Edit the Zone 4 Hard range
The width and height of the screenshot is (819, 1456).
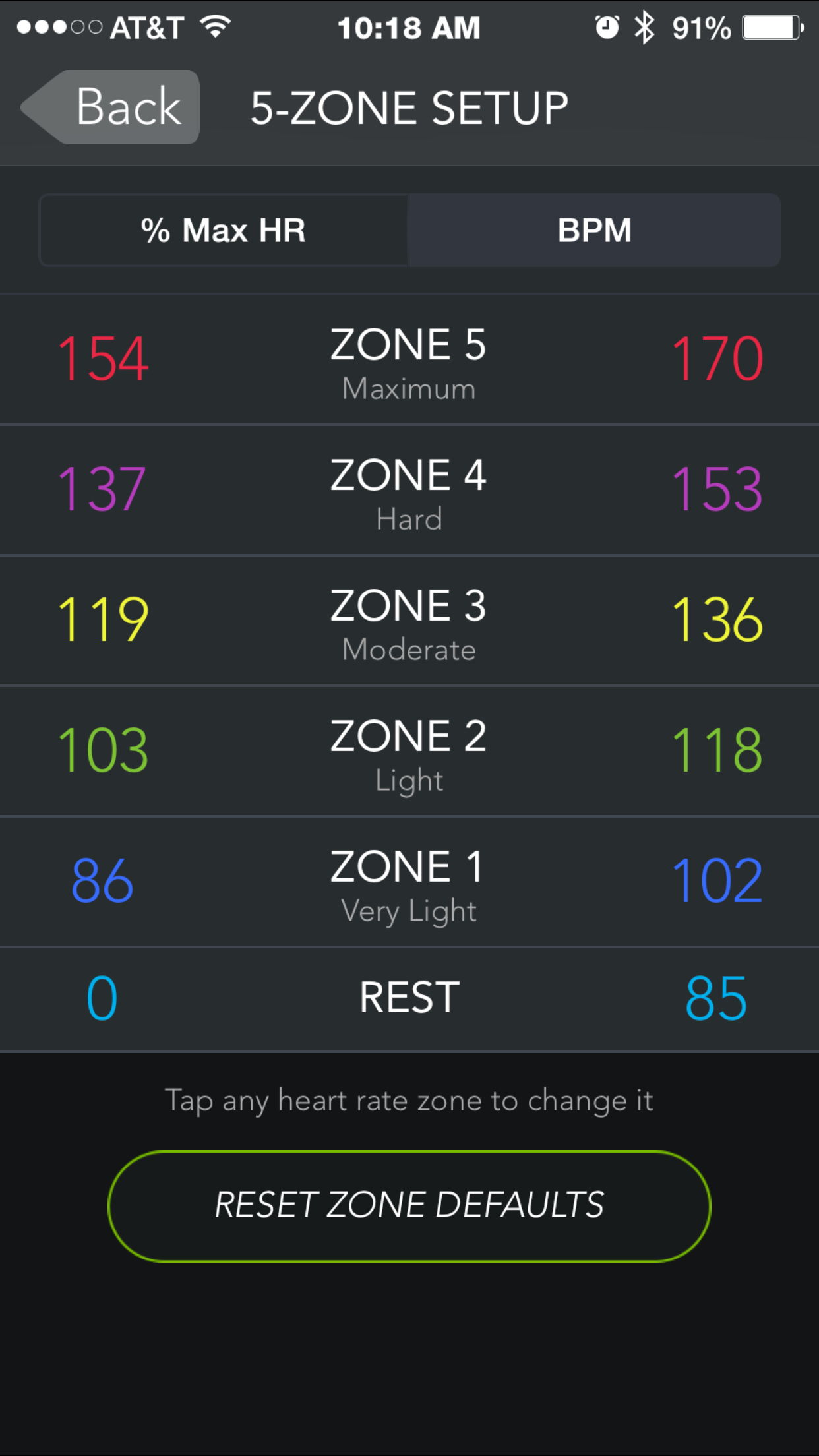click(409, 490)
